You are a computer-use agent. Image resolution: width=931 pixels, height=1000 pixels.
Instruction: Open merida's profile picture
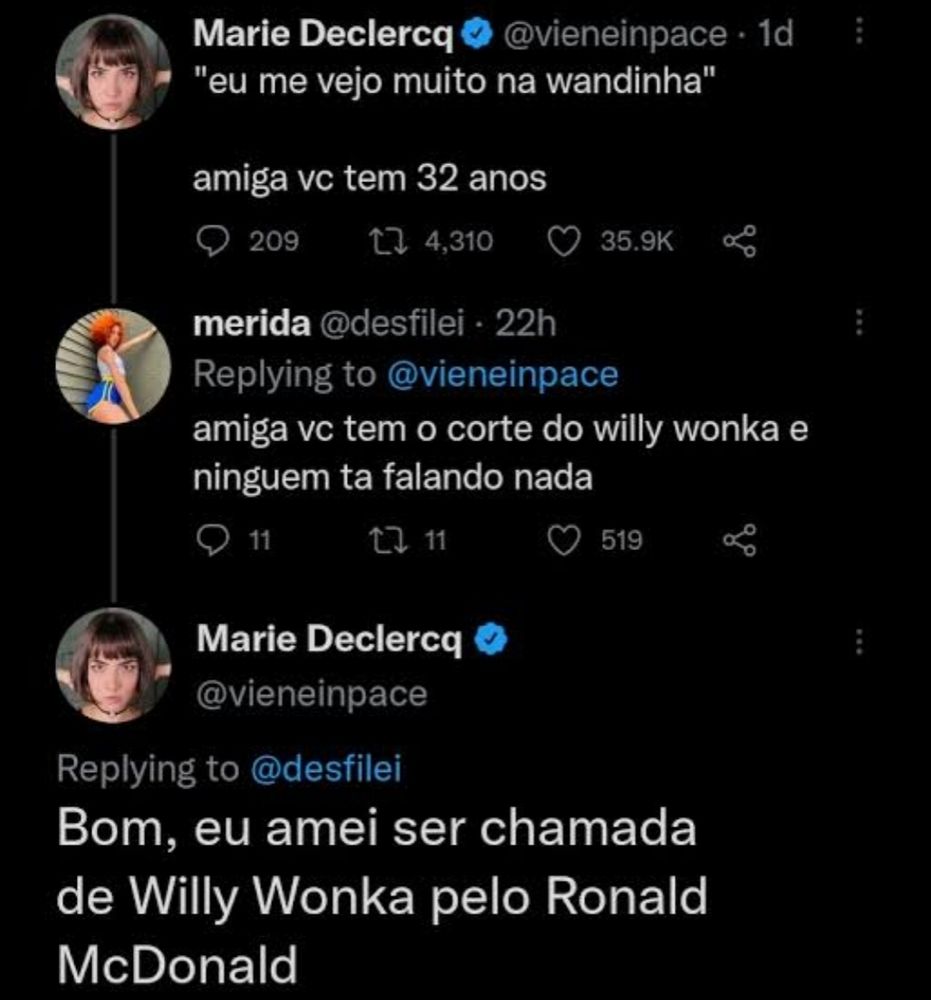coord(113,366)
